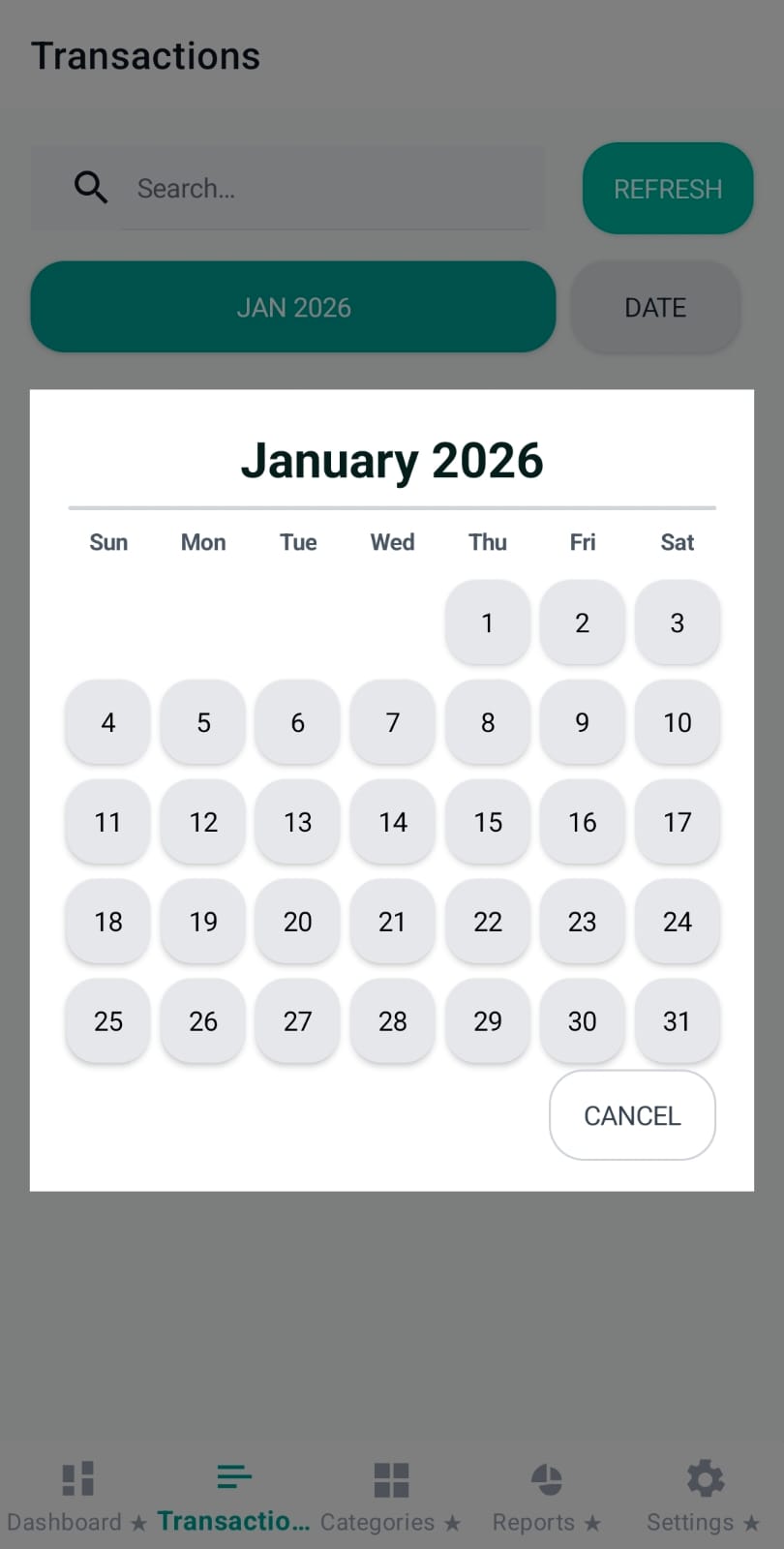Viewport: 784px width, 1549px height.
Task: Open the DATE selector
Action: pos(655,307)
